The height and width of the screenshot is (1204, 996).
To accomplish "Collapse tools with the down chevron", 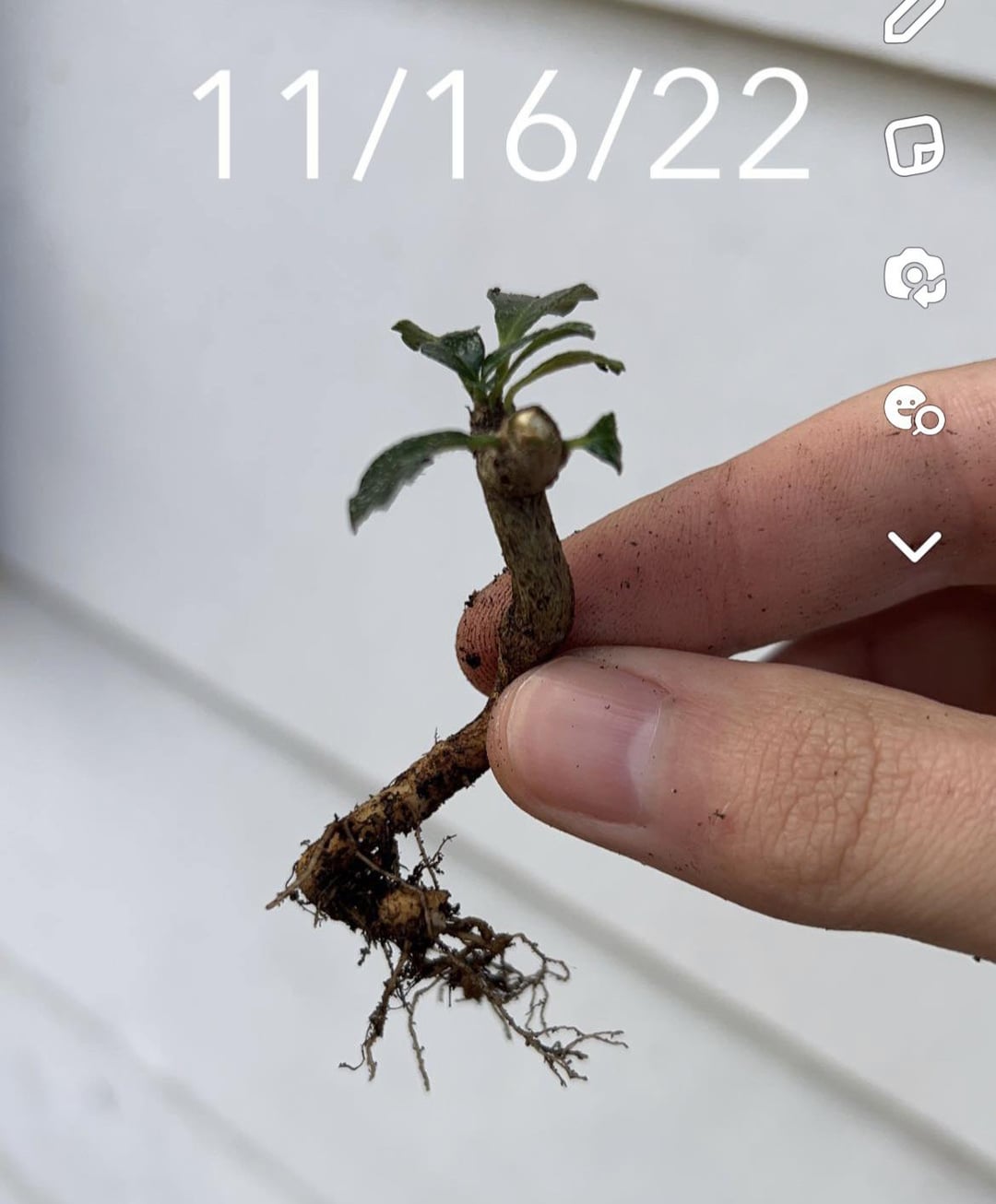I will coord(914,546).
